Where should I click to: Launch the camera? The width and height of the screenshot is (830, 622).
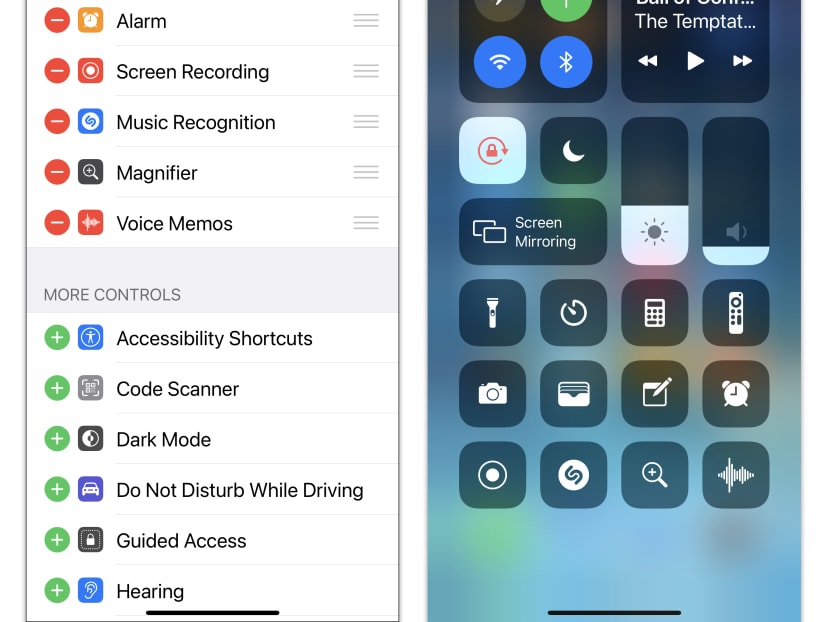tap(492, 393)
